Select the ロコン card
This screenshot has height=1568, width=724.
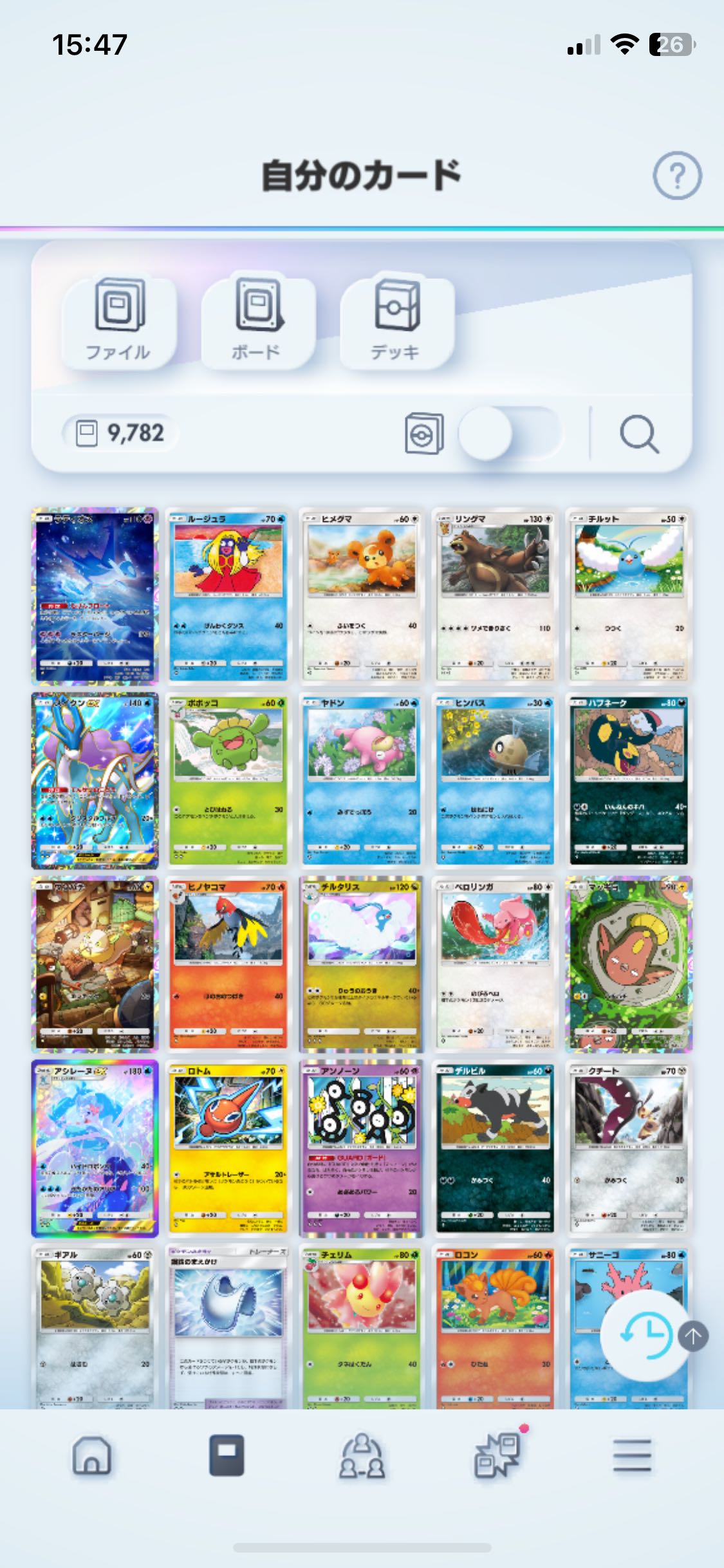click(496, 1327)
